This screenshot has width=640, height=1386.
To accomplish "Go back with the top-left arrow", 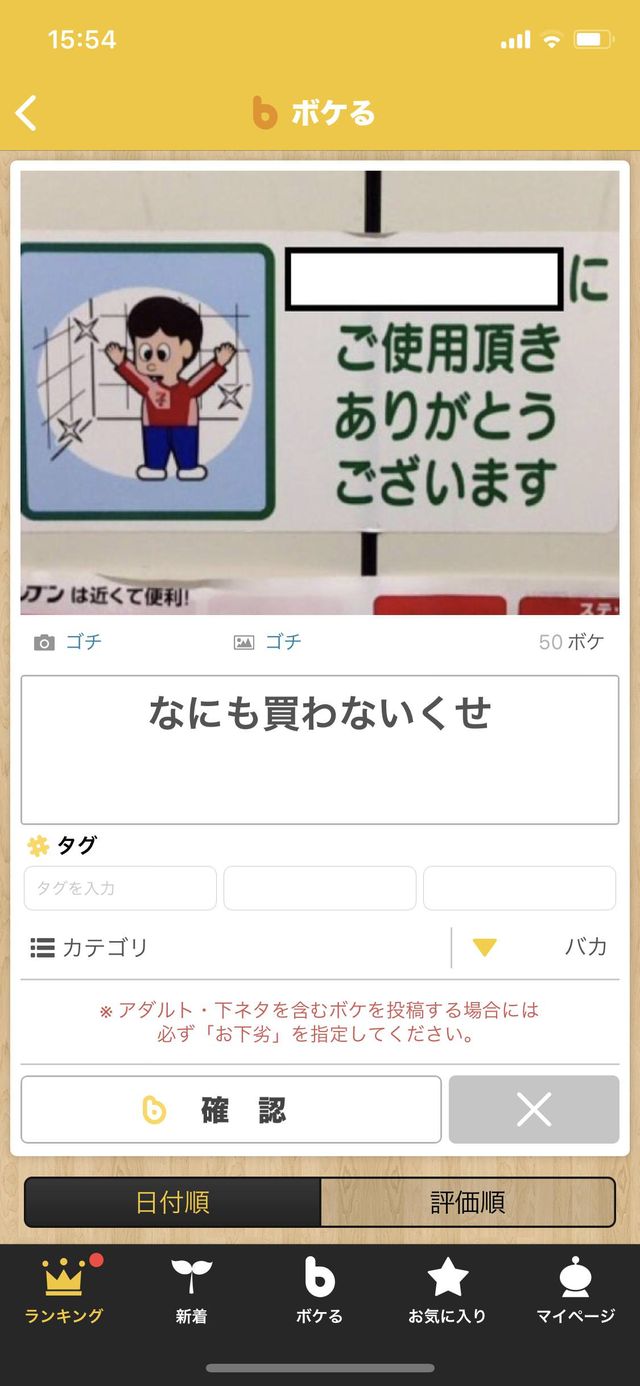I will [x=27, y=113].
